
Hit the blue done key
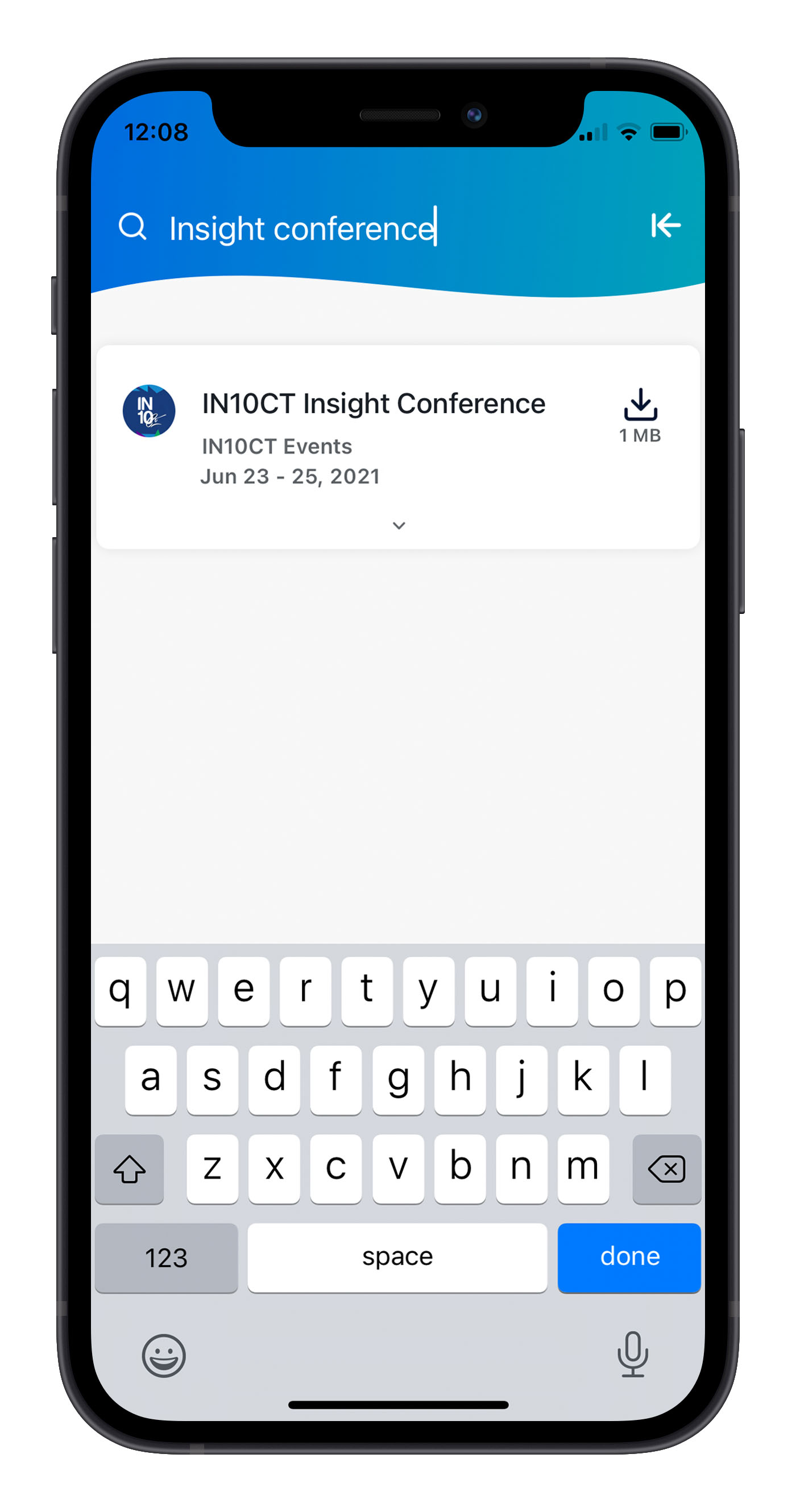(x=629, y=1257)
